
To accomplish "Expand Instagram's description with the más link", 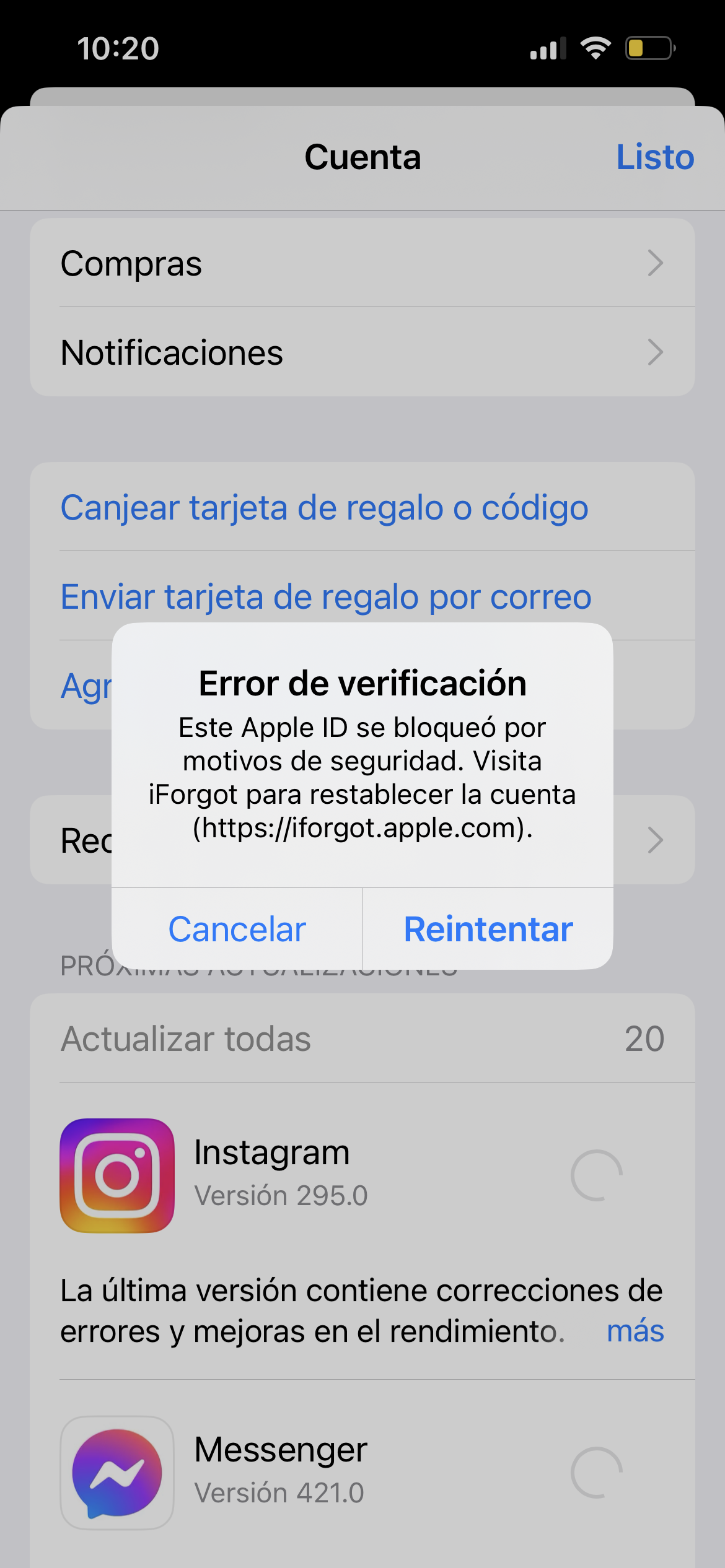I will tap(635, 1330).
